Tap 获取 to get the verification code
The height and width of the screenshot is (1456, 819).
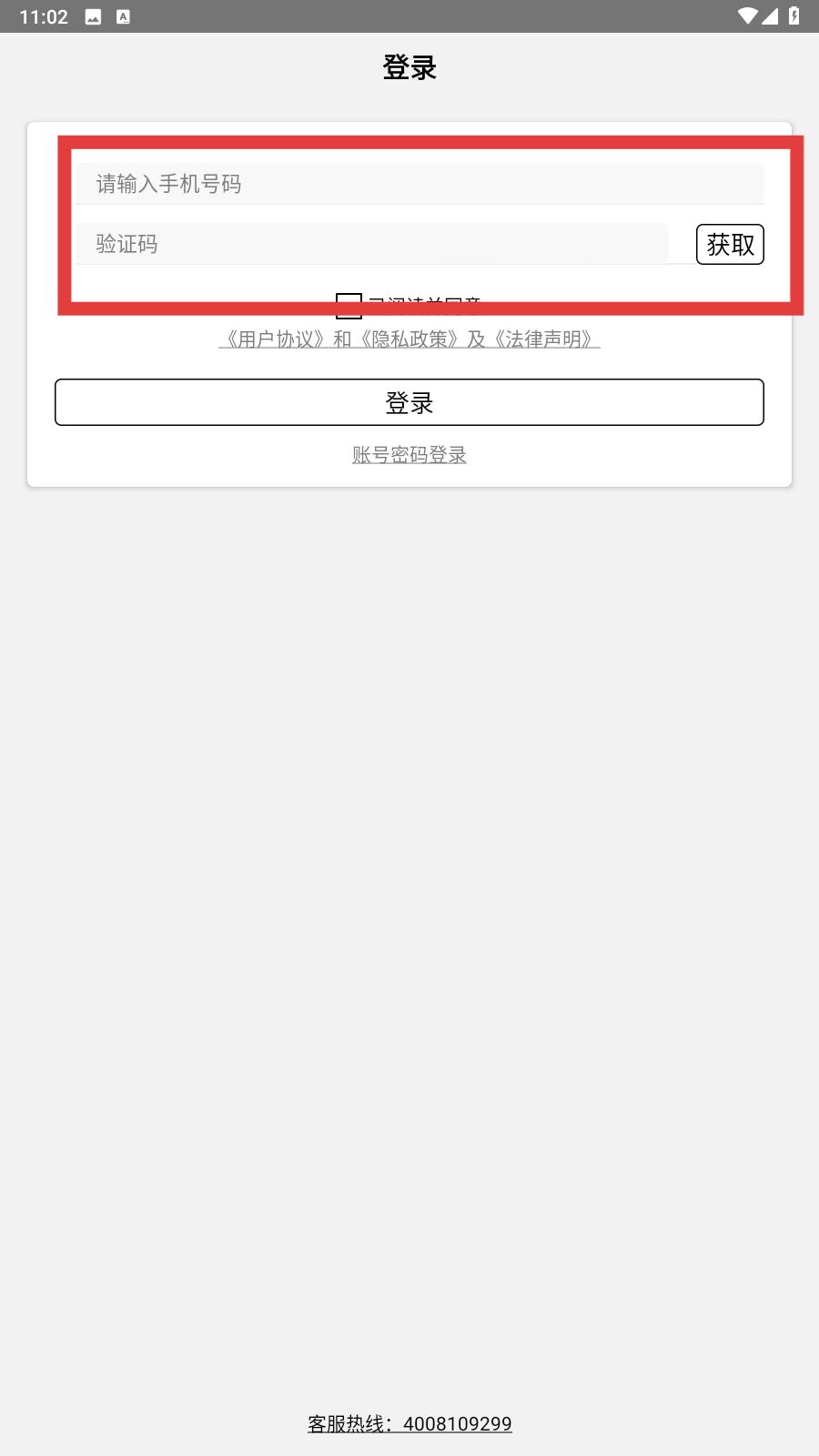pos(730,244)
